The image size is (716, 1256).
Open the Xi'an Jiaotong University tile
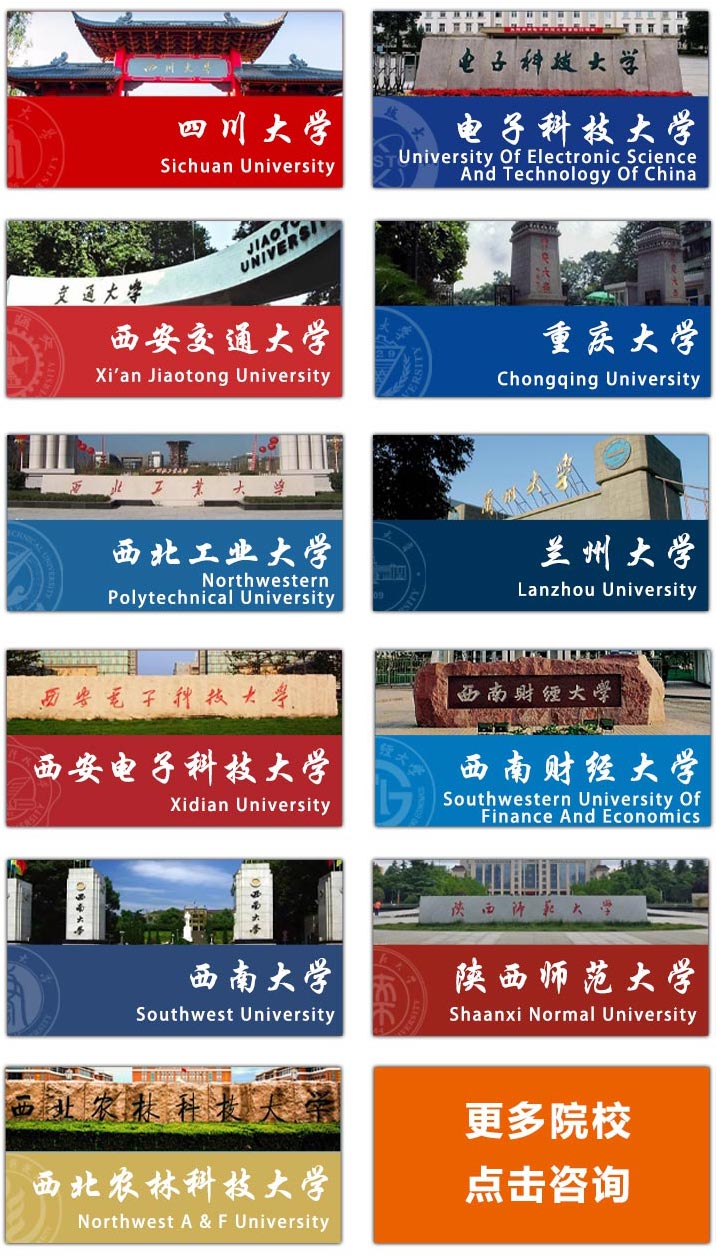175,309
